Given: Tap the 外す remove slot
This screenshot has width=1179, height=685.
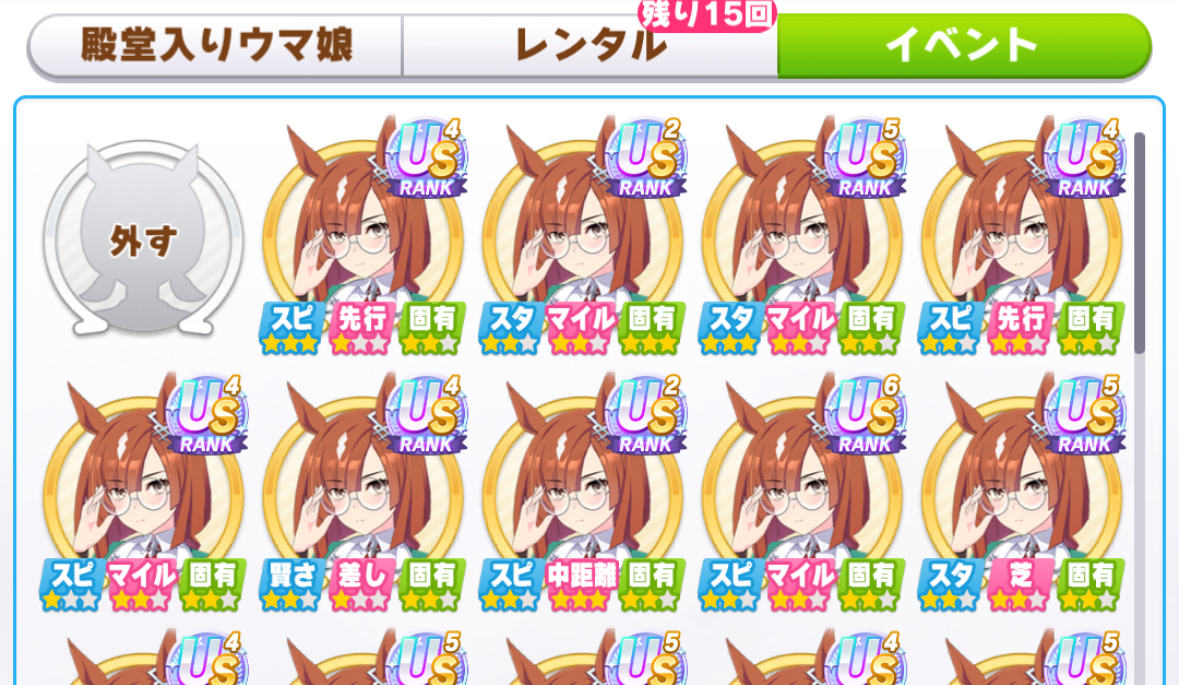Looking at the screenshot, I should click(x=143, y=238).
